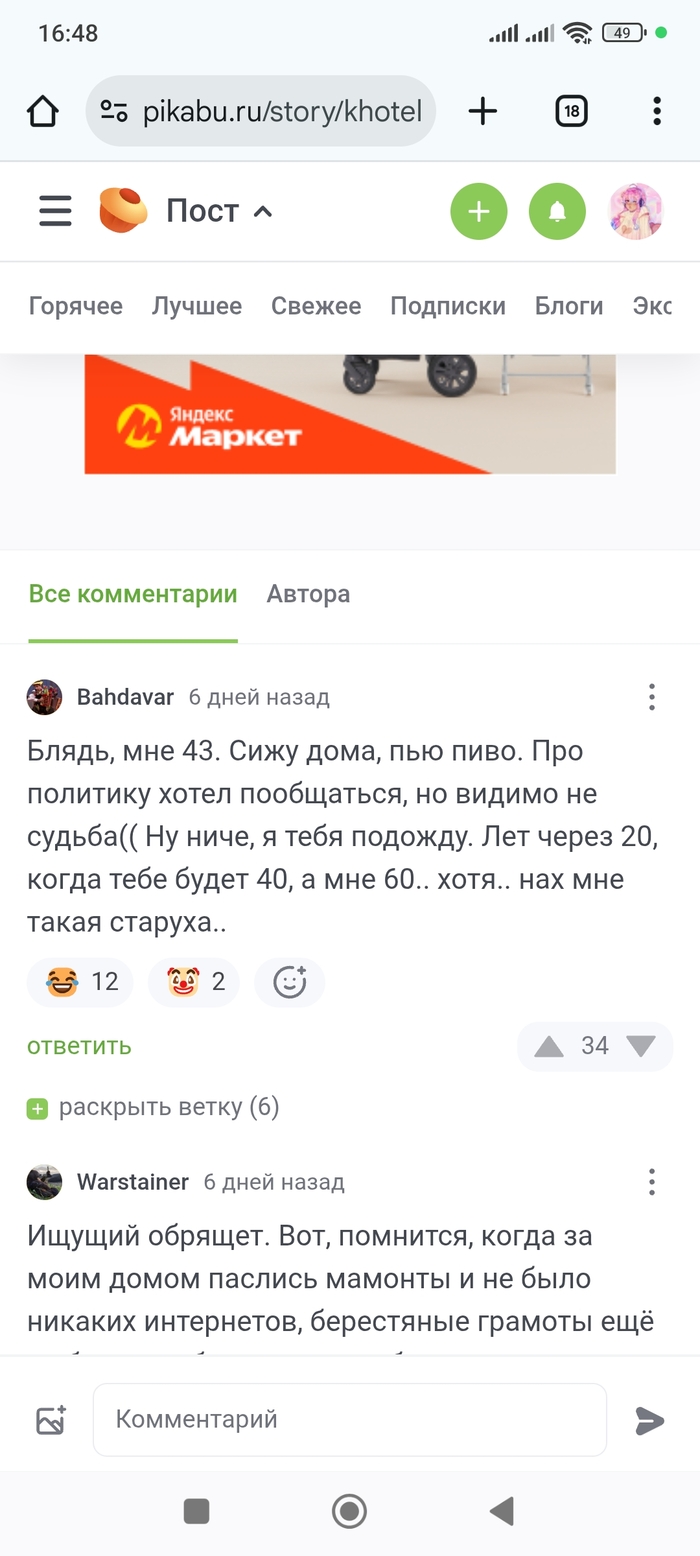Upvote Bahdavar's comment

(x=549, y=1047)
